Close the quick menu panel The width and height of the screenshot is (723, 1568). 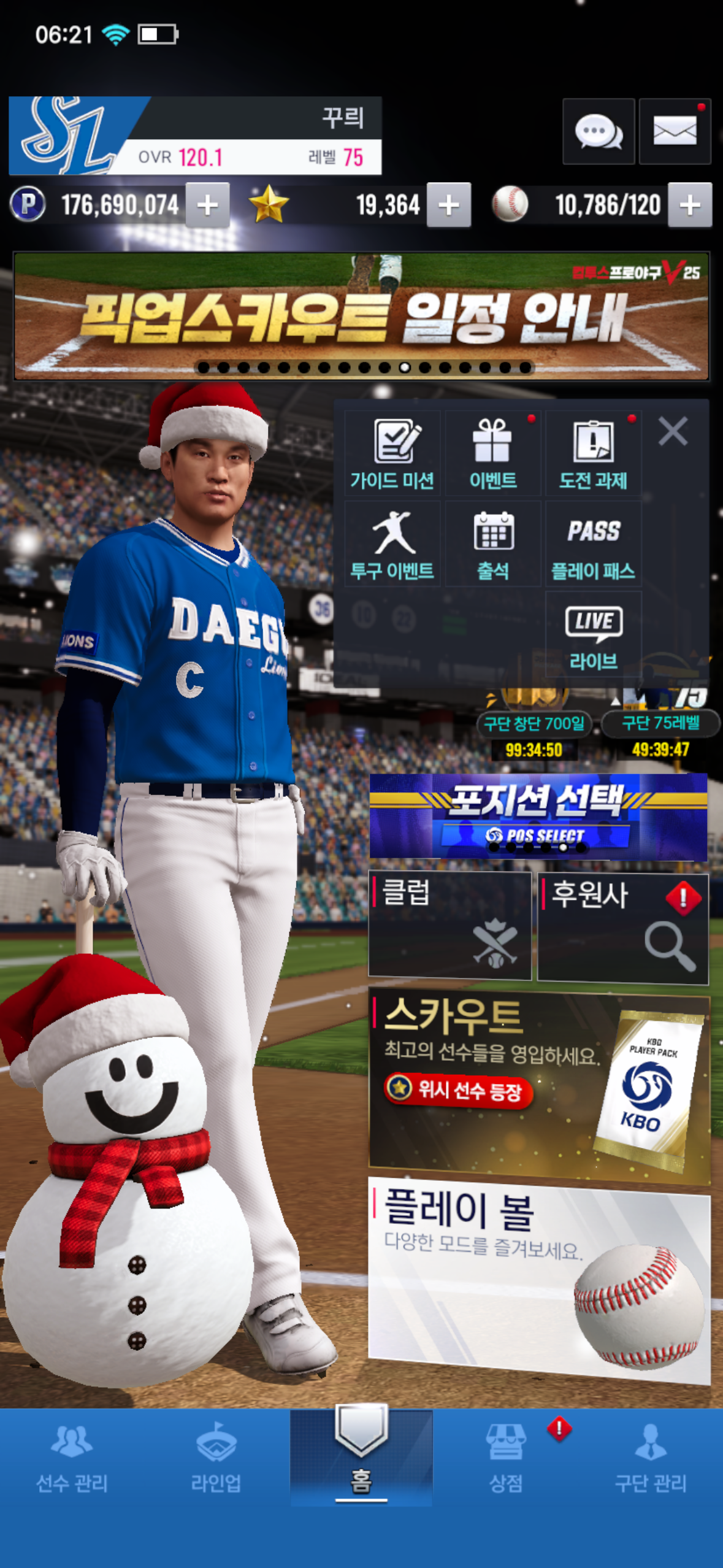point(673,431)
